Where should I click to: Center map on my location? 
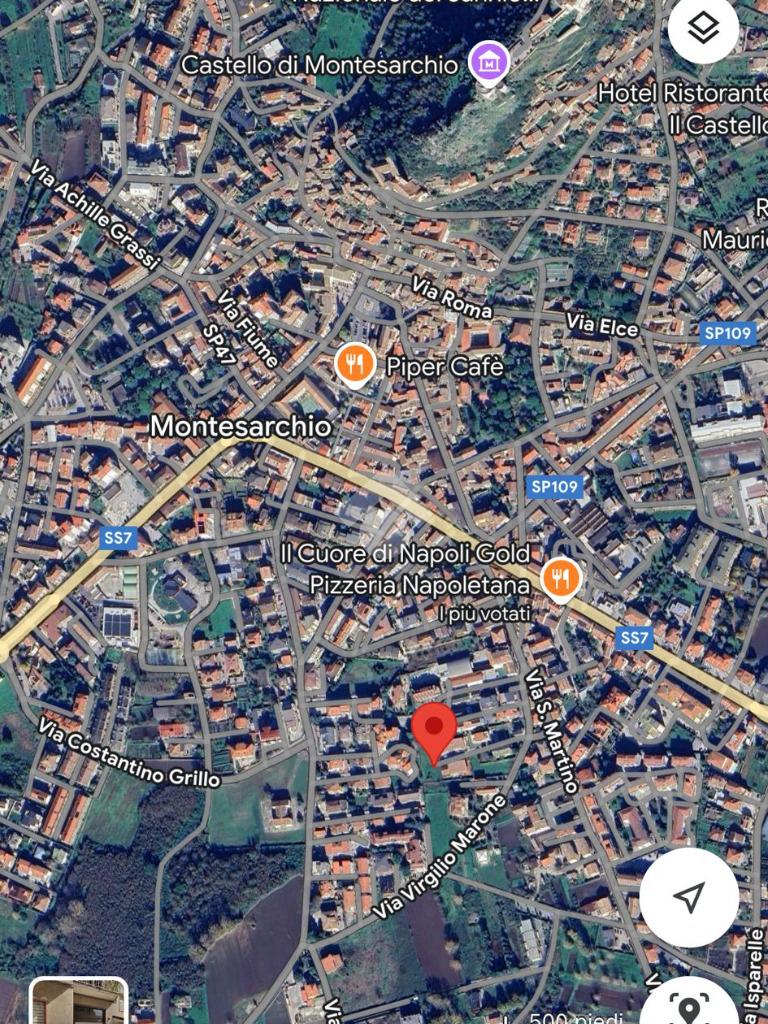689,897
